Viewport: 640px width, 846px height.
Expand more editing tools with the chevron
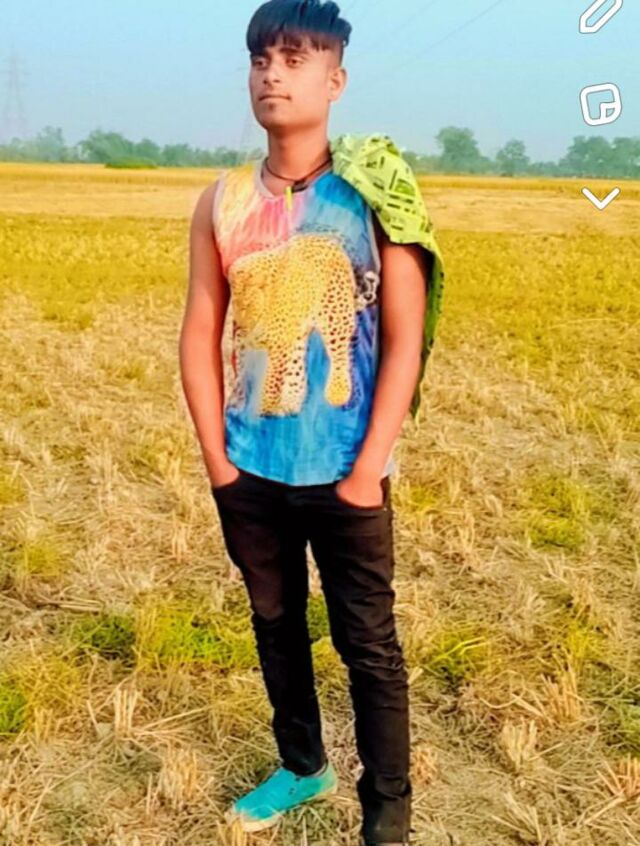point(600,198)
